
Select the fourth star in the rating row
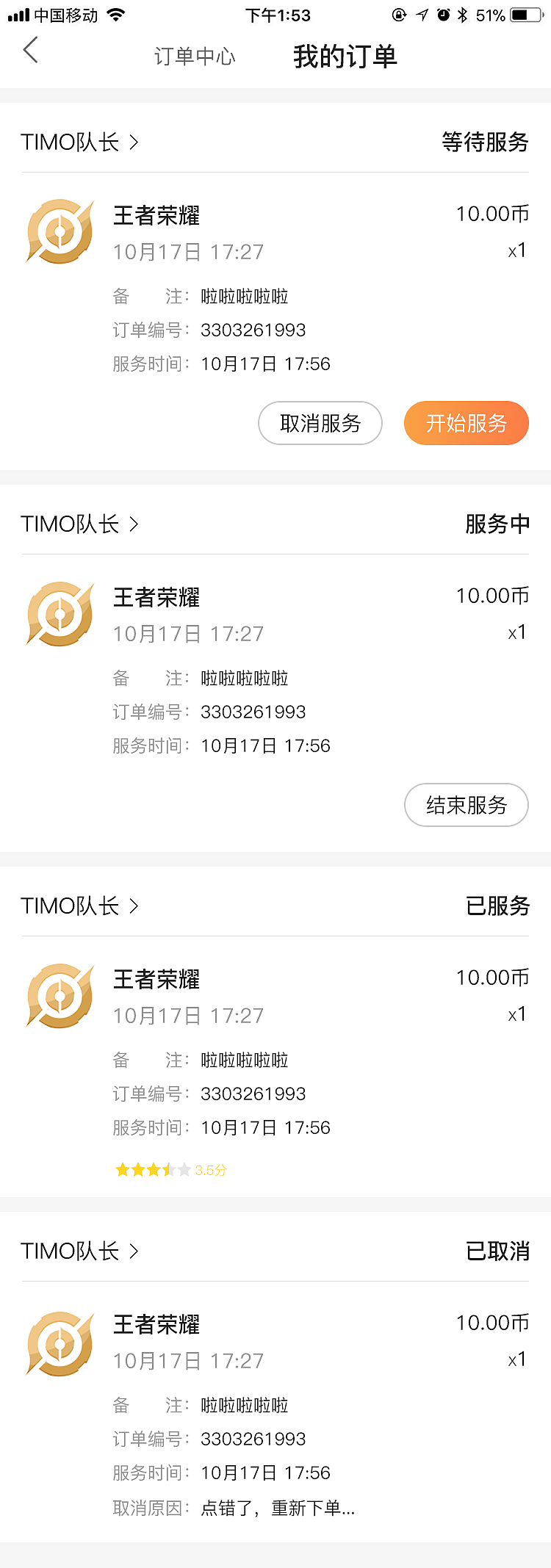[170, 1169]
